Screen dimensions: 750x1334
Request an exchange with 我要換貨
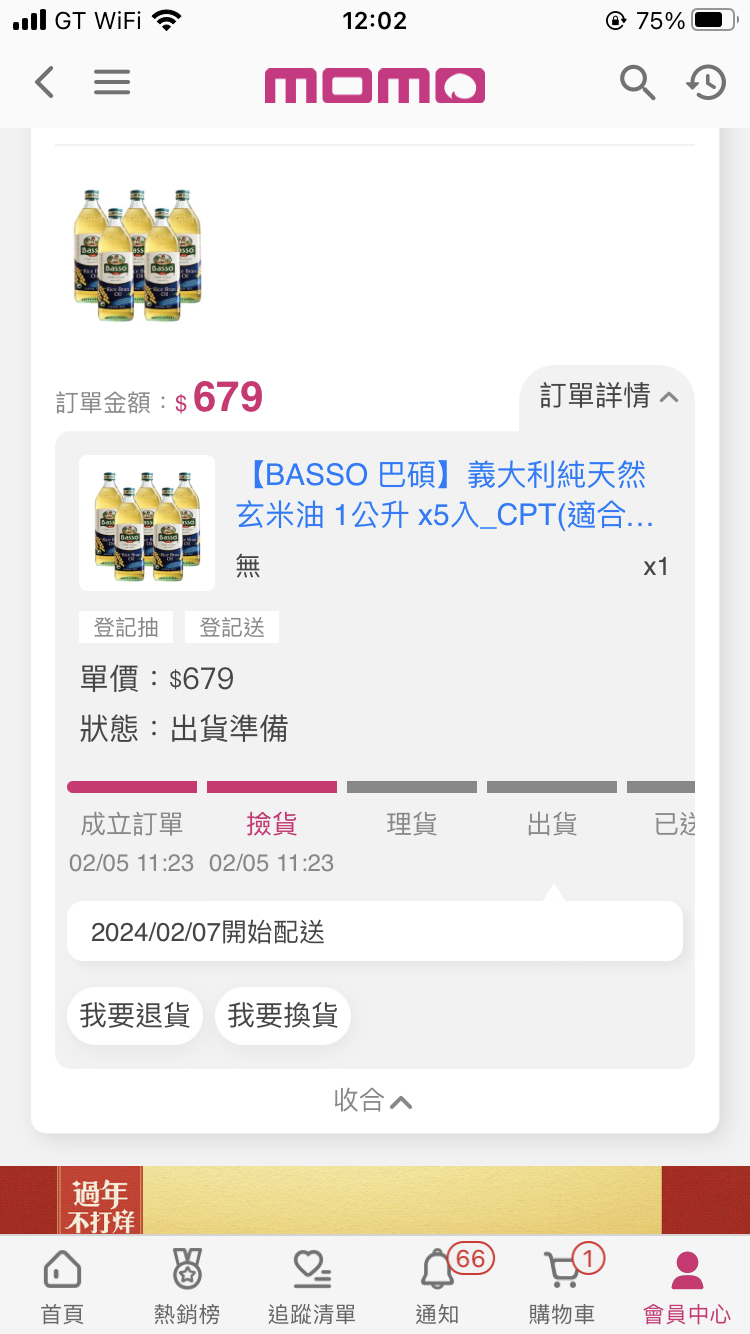283,1016
